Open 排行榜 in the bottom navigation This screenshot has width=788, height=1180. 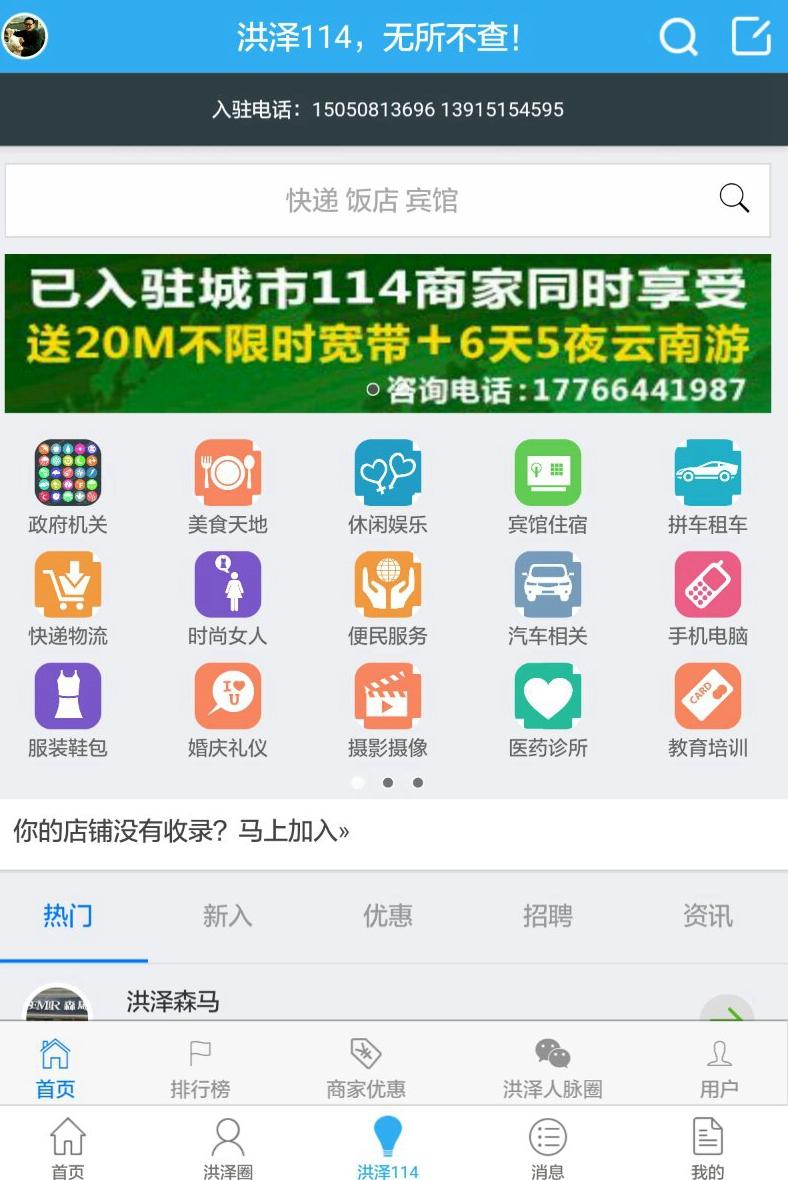tap(200, 1065)
